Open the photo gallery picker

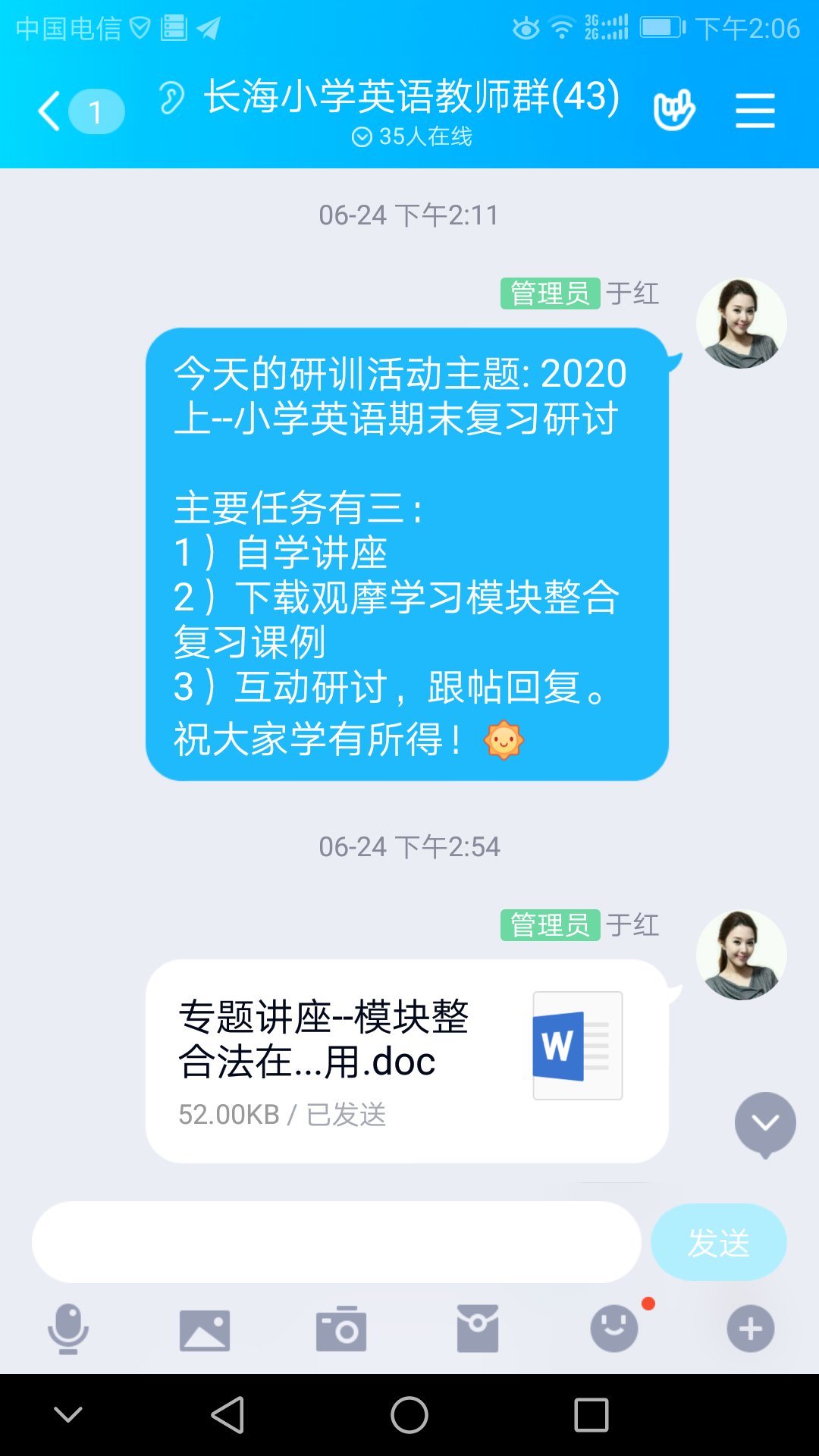205,1329
